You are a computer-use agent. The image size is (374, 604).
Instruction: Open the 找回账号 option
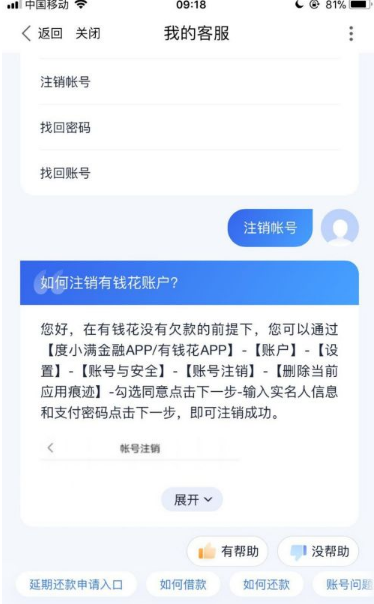189,173
